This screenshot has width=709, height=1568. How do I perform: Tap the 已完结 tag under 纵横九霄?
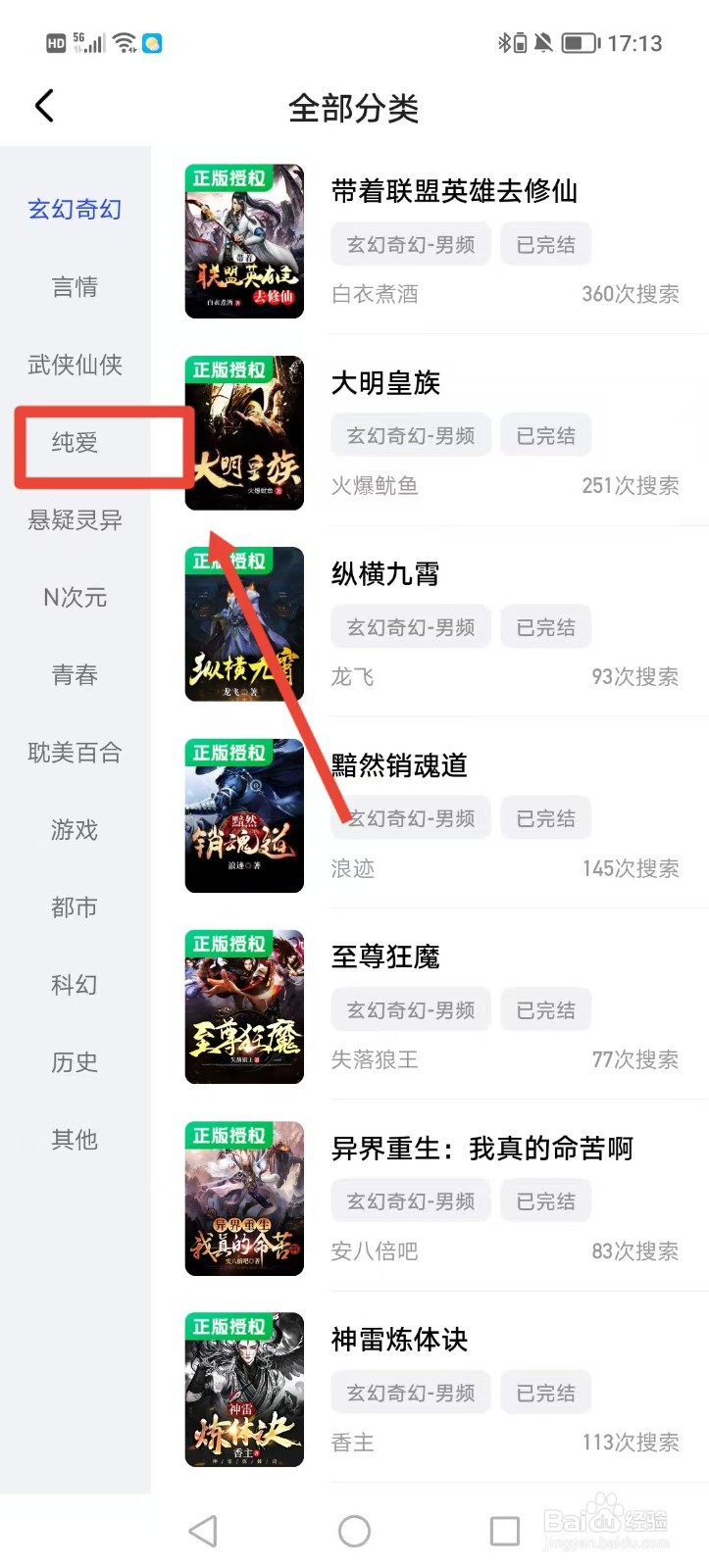click(x=545, y=626)
